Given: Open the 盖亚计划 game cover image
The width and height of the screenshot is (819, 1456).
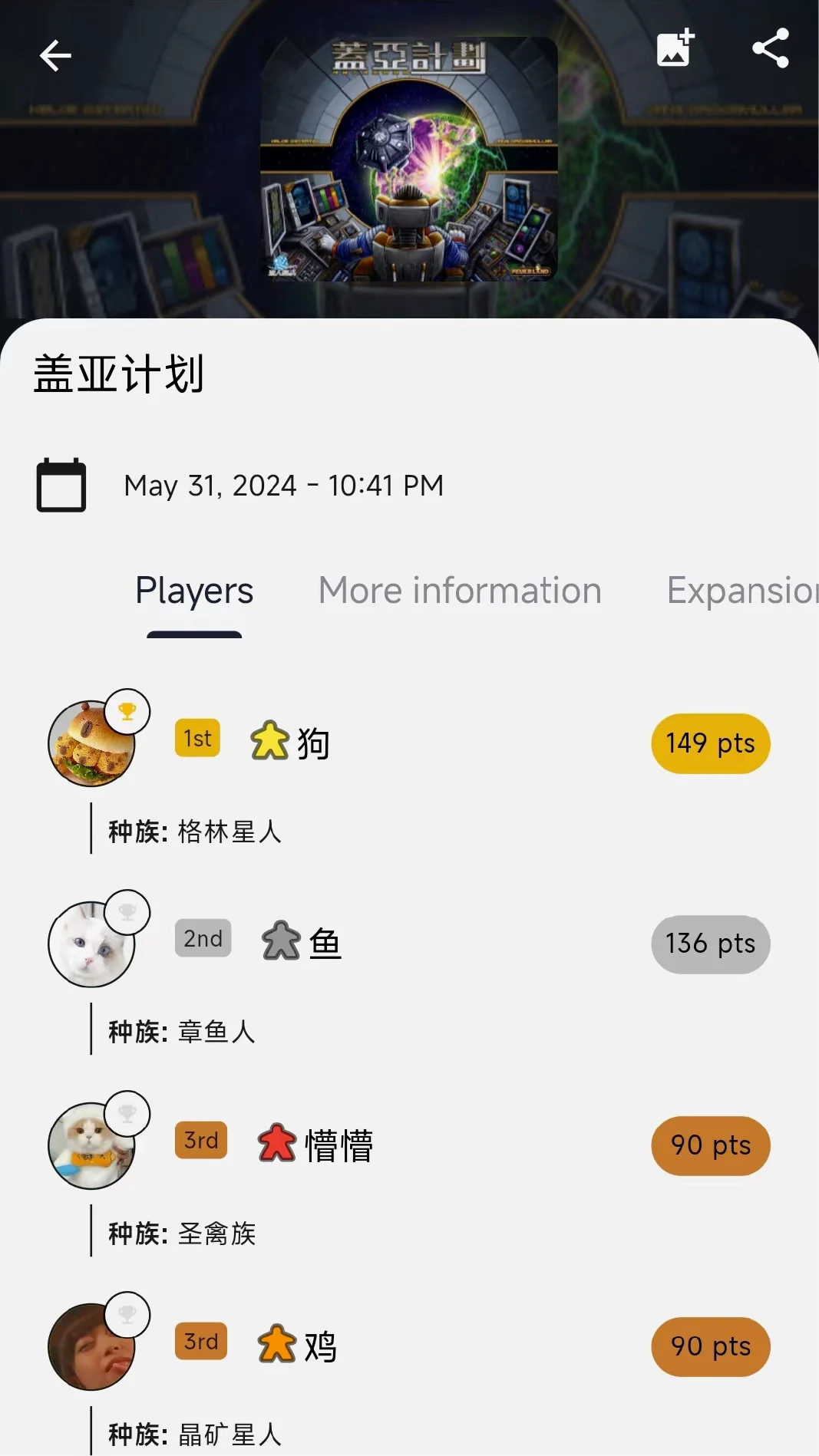Looking at the screenshot, I should 408,159.
